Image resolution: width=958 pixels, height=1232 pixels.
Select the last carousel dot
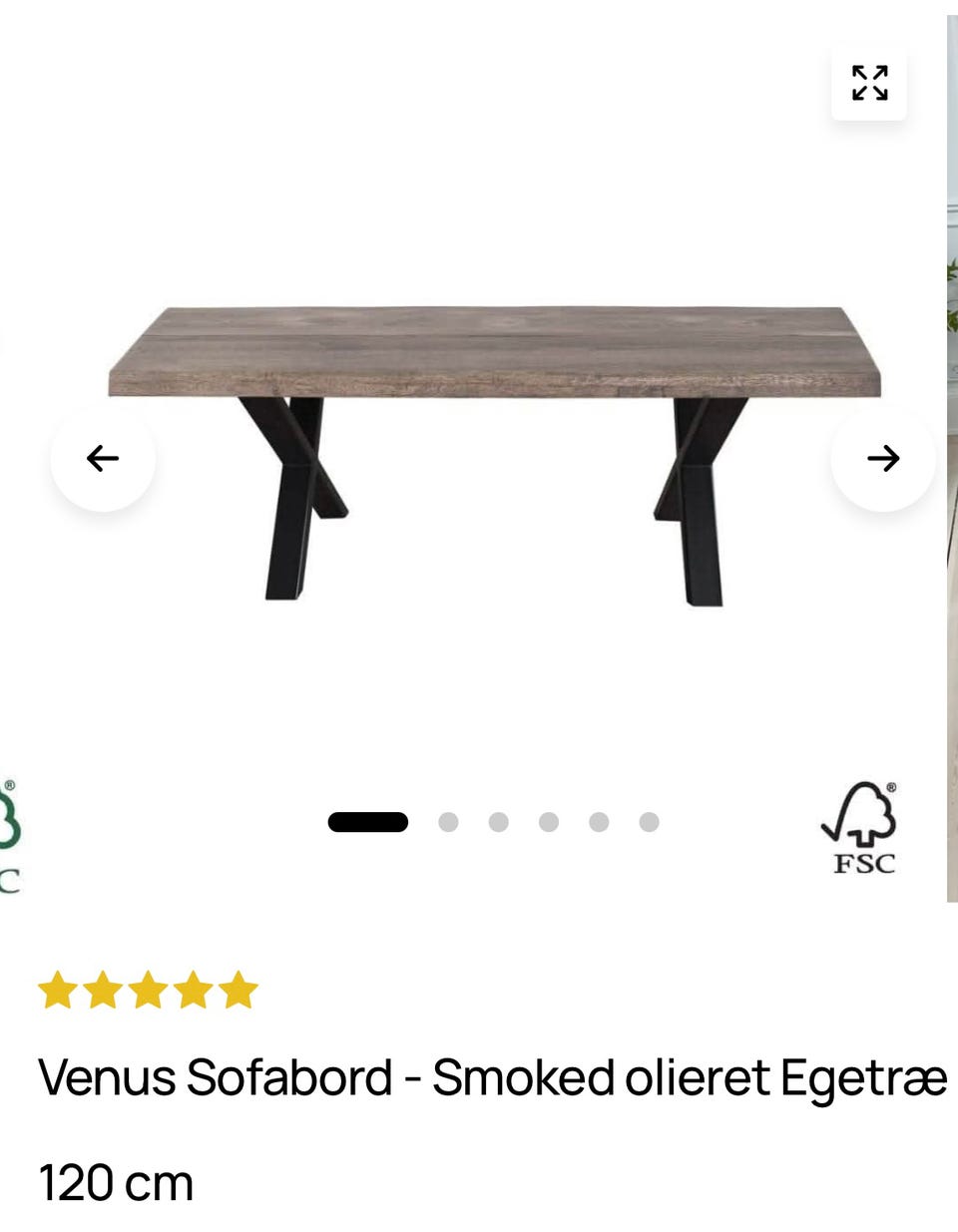tap(647, 822)
